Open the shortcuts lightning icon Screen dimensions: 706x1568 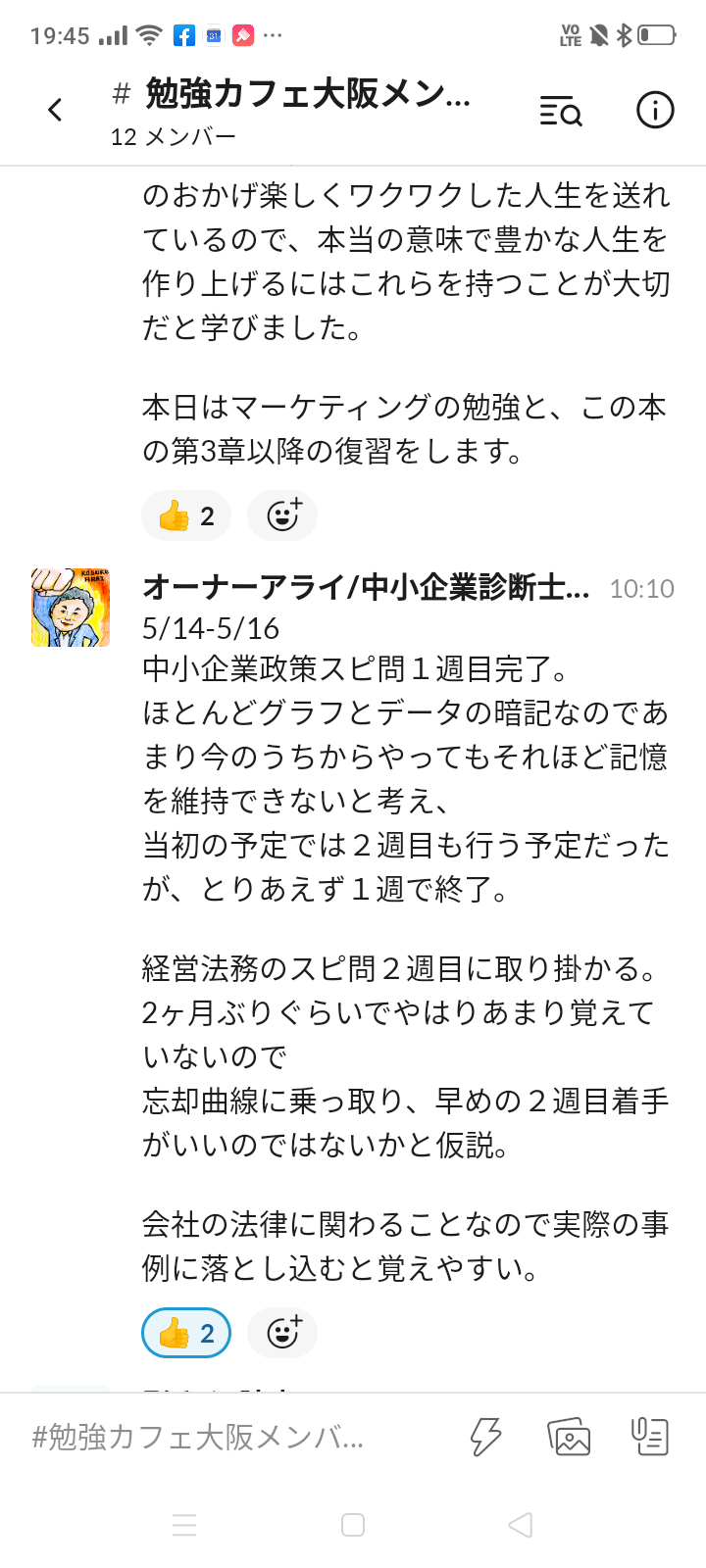pyautogui.click(x=485, y=1438)
